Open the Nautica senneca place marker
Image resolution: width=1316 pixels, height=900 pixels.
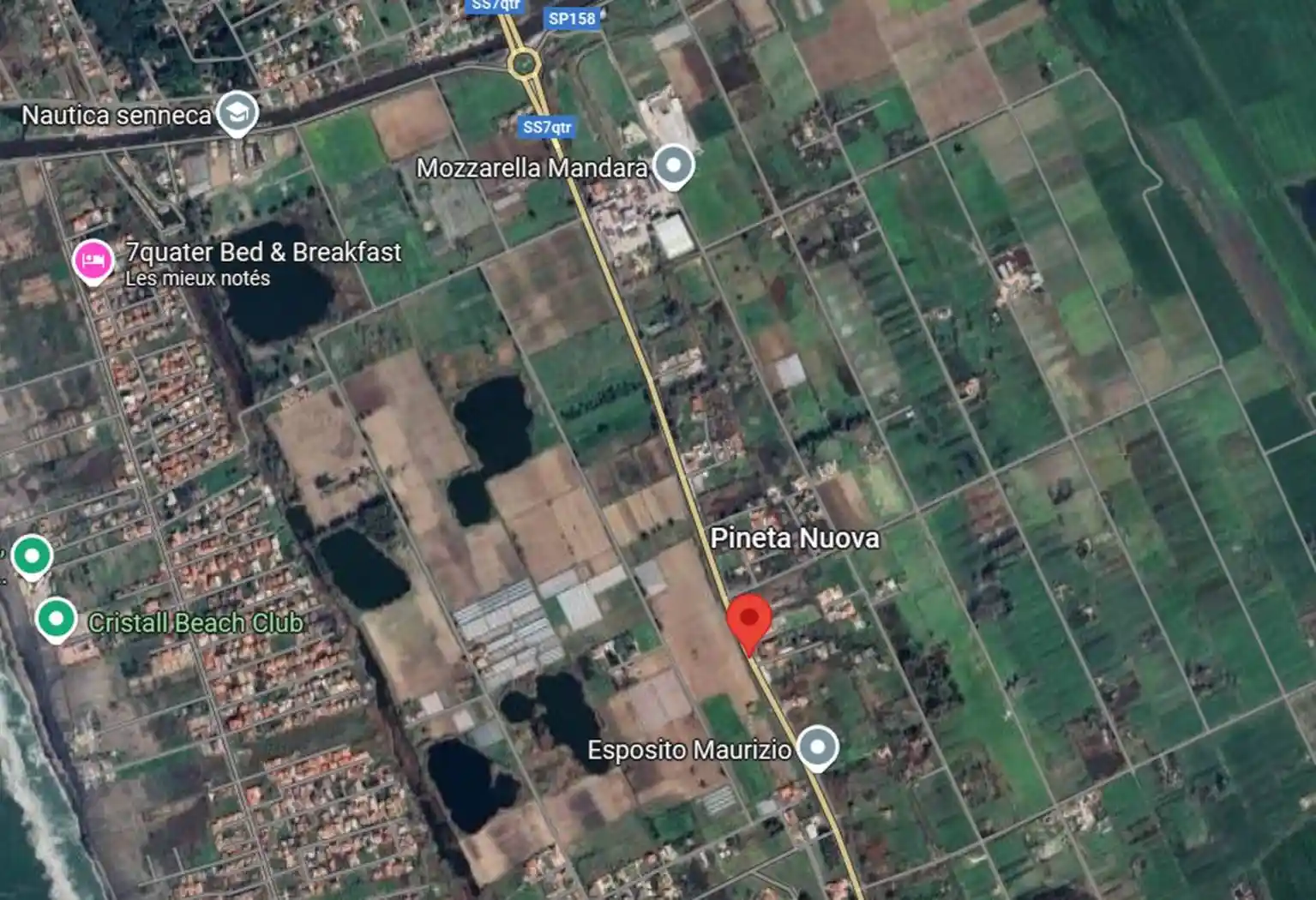(x=237, y=112)
